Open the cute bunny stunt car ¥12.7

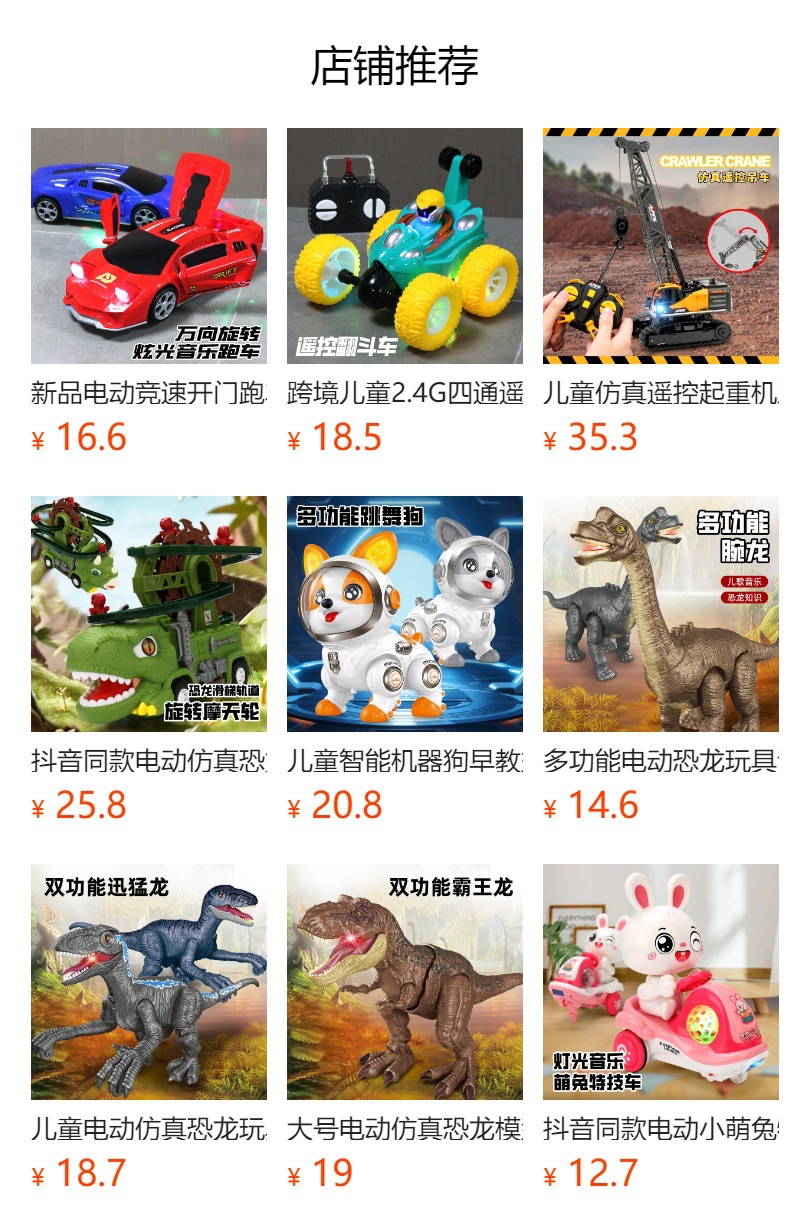click(661, 982)
